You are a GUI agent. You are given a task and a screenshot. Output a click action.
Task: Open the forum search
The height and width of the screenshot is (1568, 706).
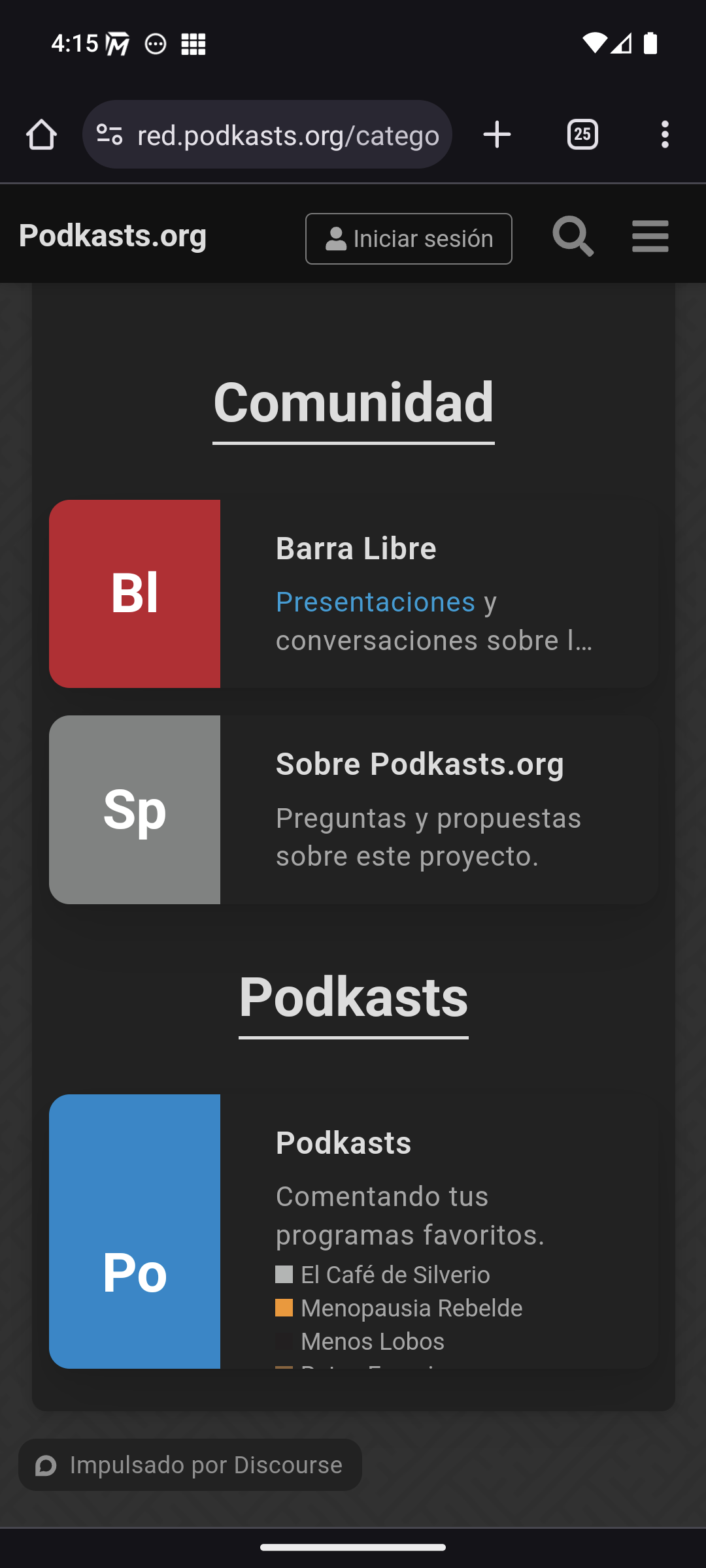tap(573, 237)
